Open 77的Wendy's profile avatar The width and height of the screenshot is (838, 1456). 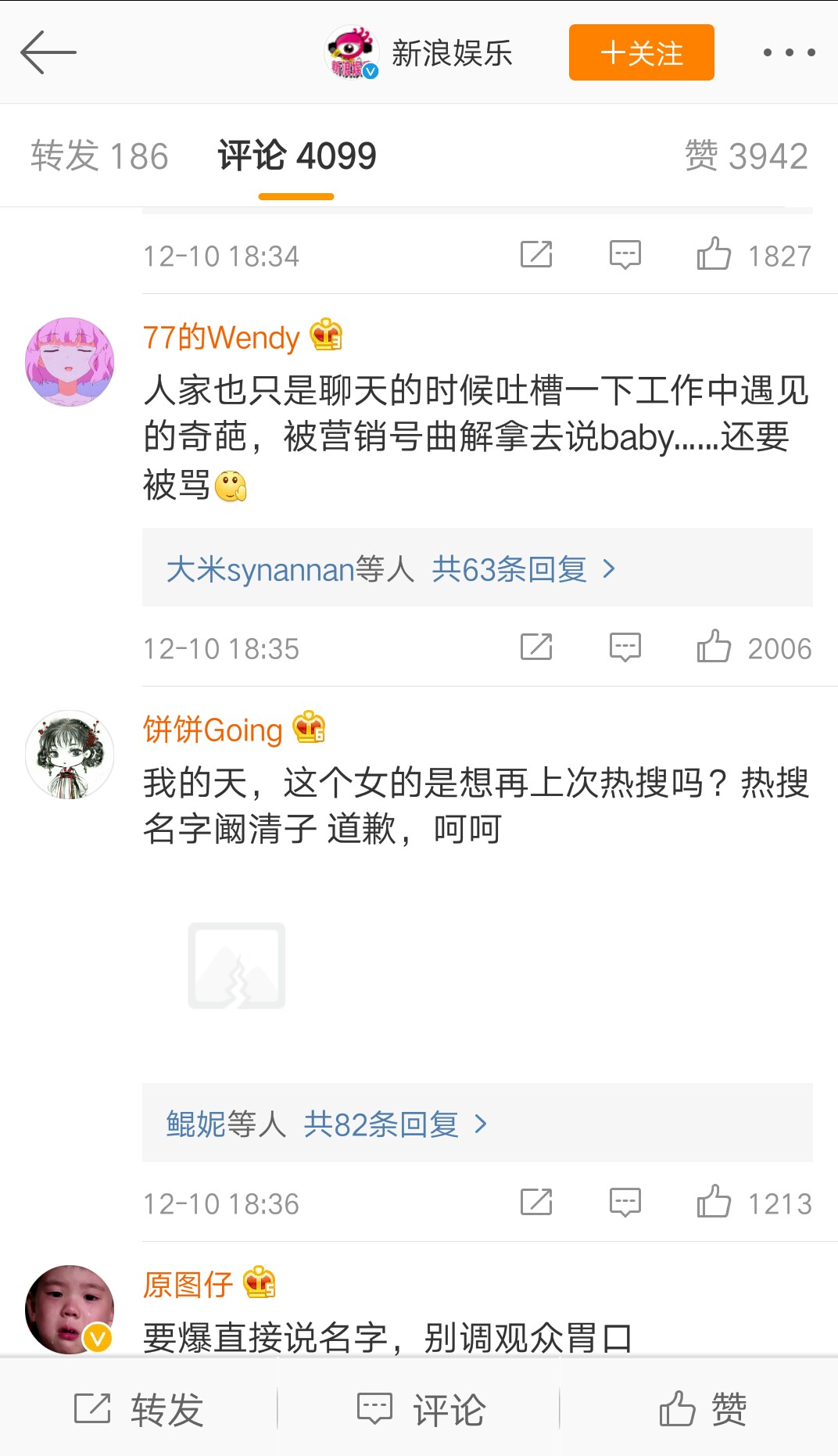(70, 361)
